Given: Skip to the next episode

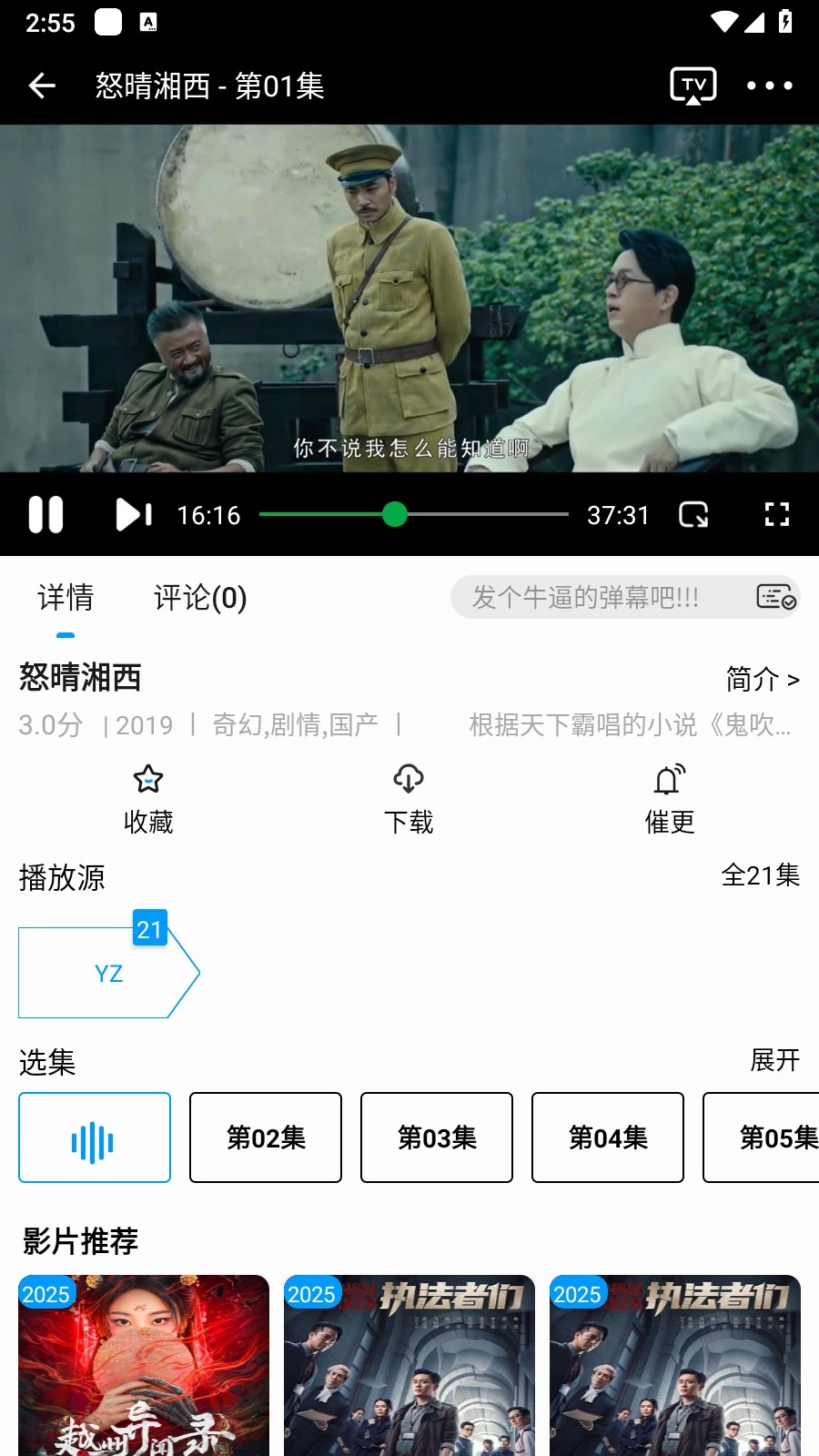Looking at the screenshot, I should pyautogui.click(x=133, y=515).
